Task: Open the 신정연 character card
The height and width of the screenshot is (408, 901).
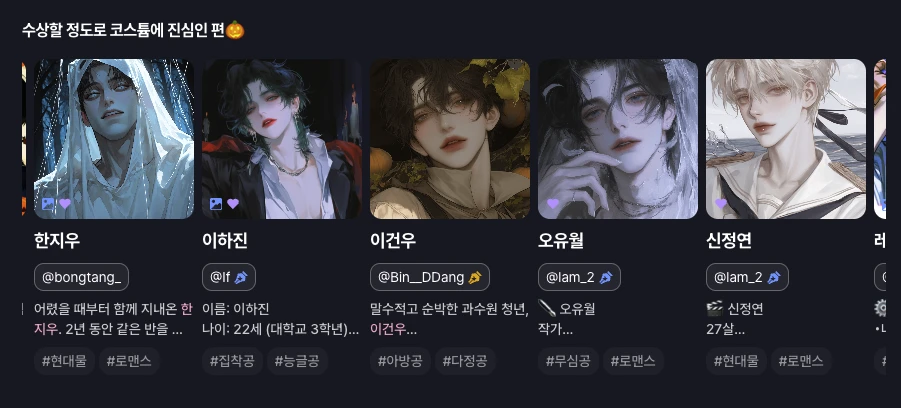Action: (x=786, y=139)
